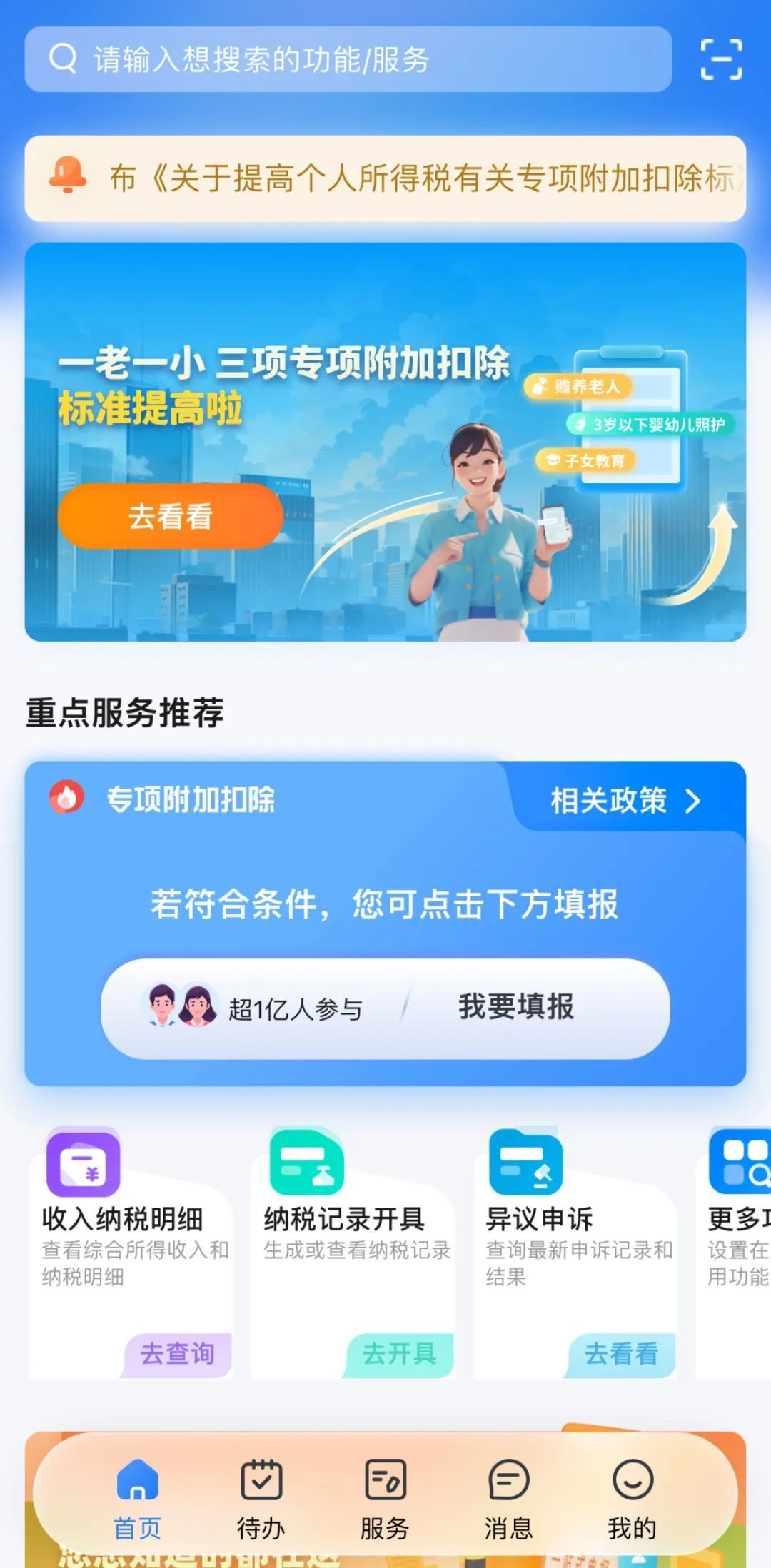This screenshot has height=1568, width=771.
Task: Switch to the 消息 tab
Action: pos(508,1497)
